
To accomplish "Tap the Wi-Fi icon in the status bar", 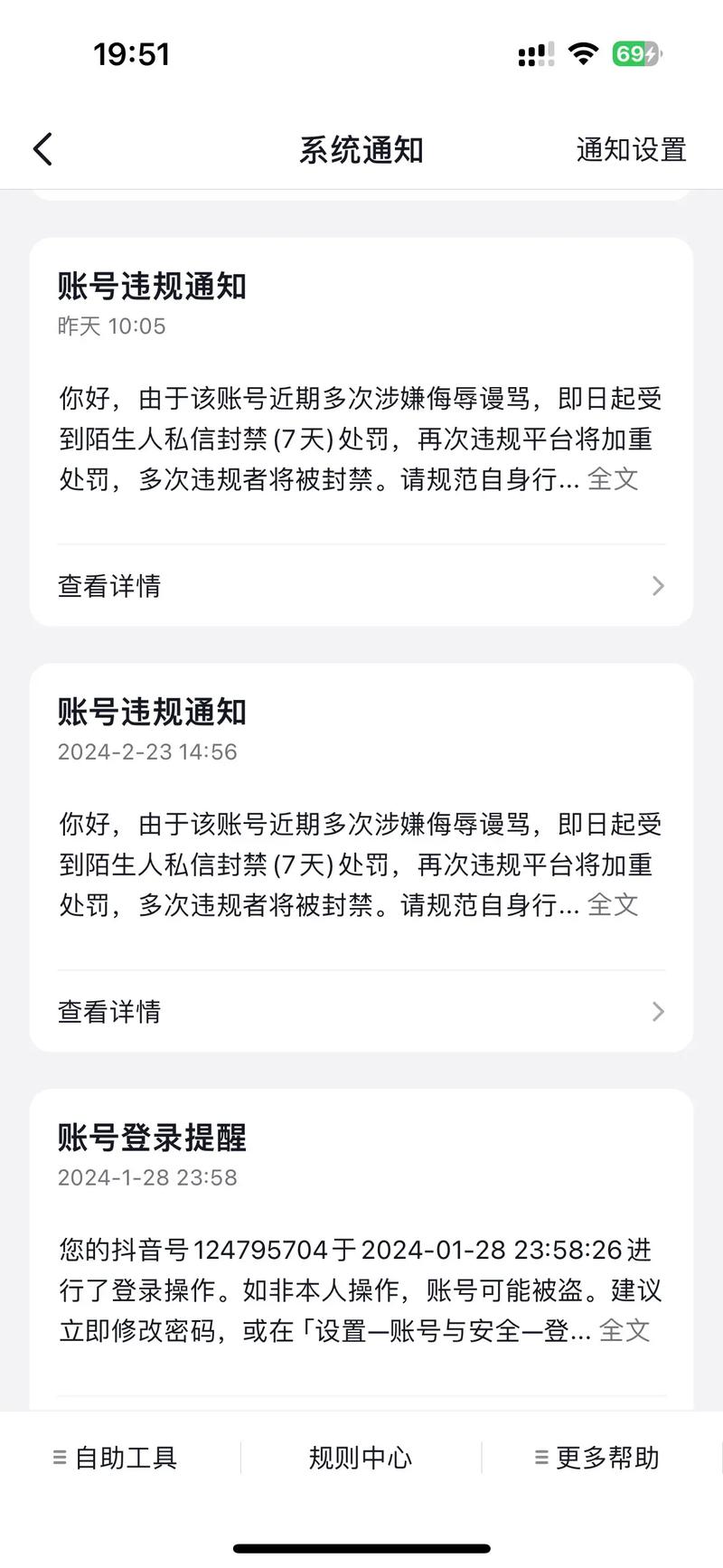I will (583, 54).
